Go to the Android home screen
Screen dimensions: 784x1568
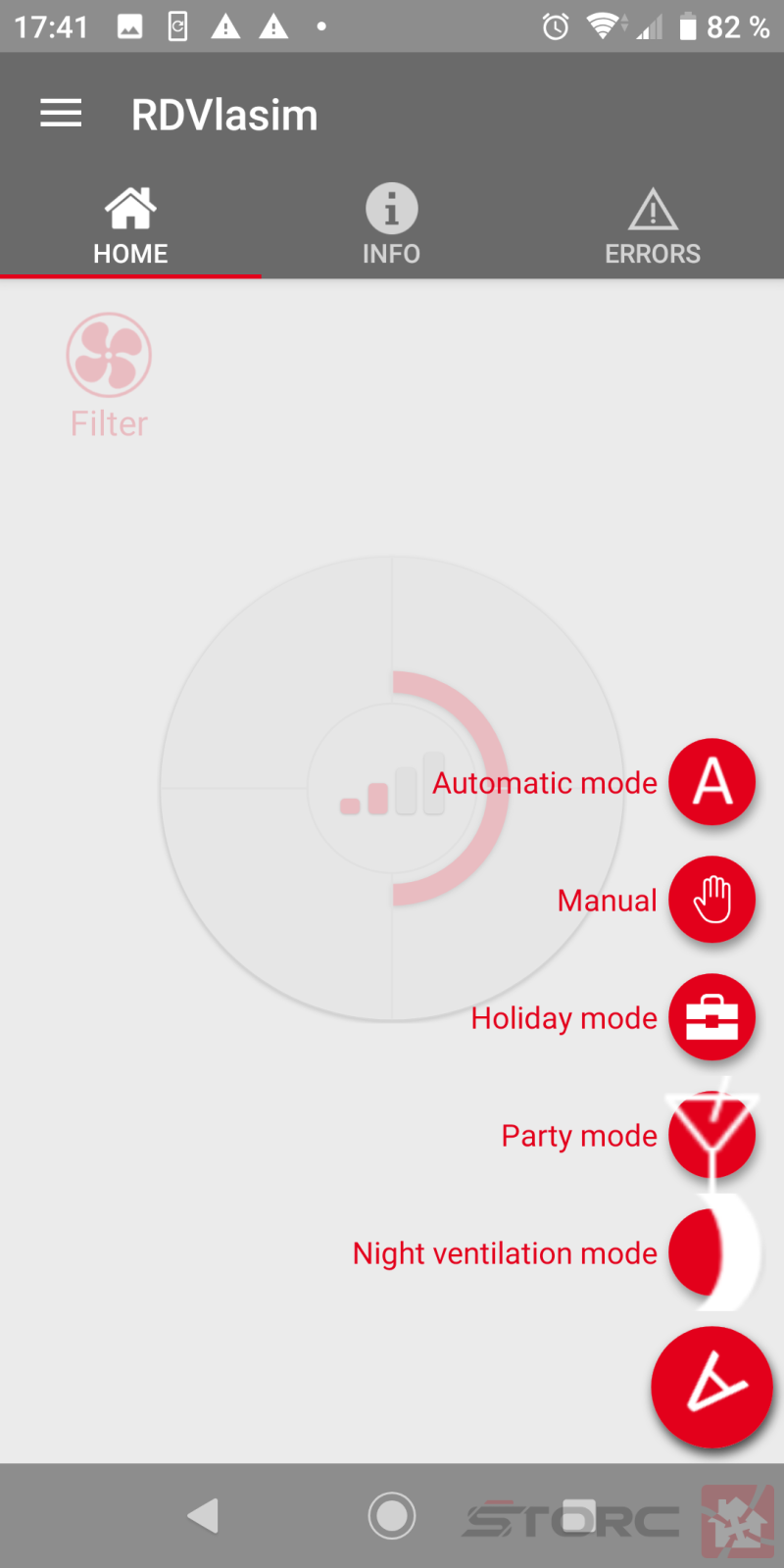tap(392, 1515)
